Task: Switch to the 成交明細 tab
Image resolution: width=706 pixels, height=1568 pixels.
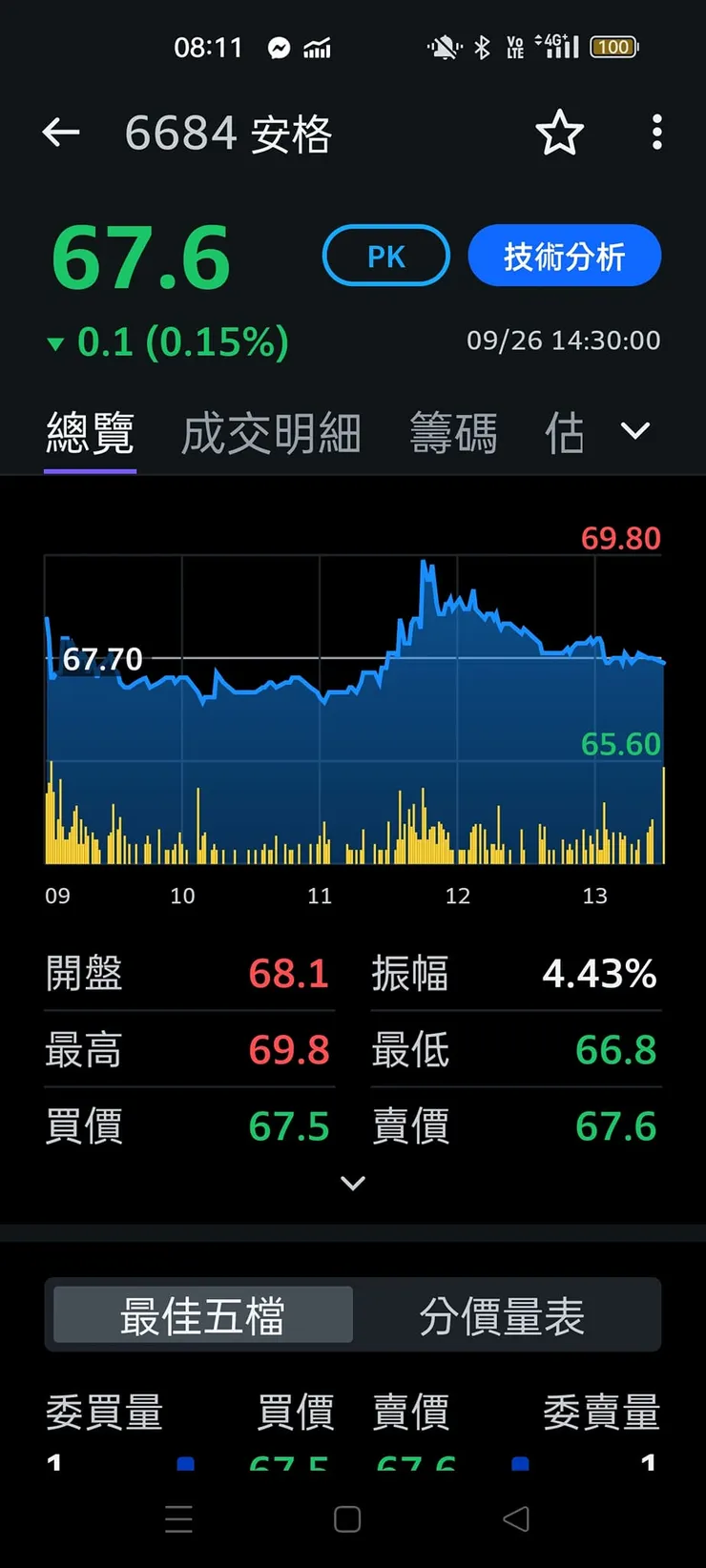Action: pos(270,431)
